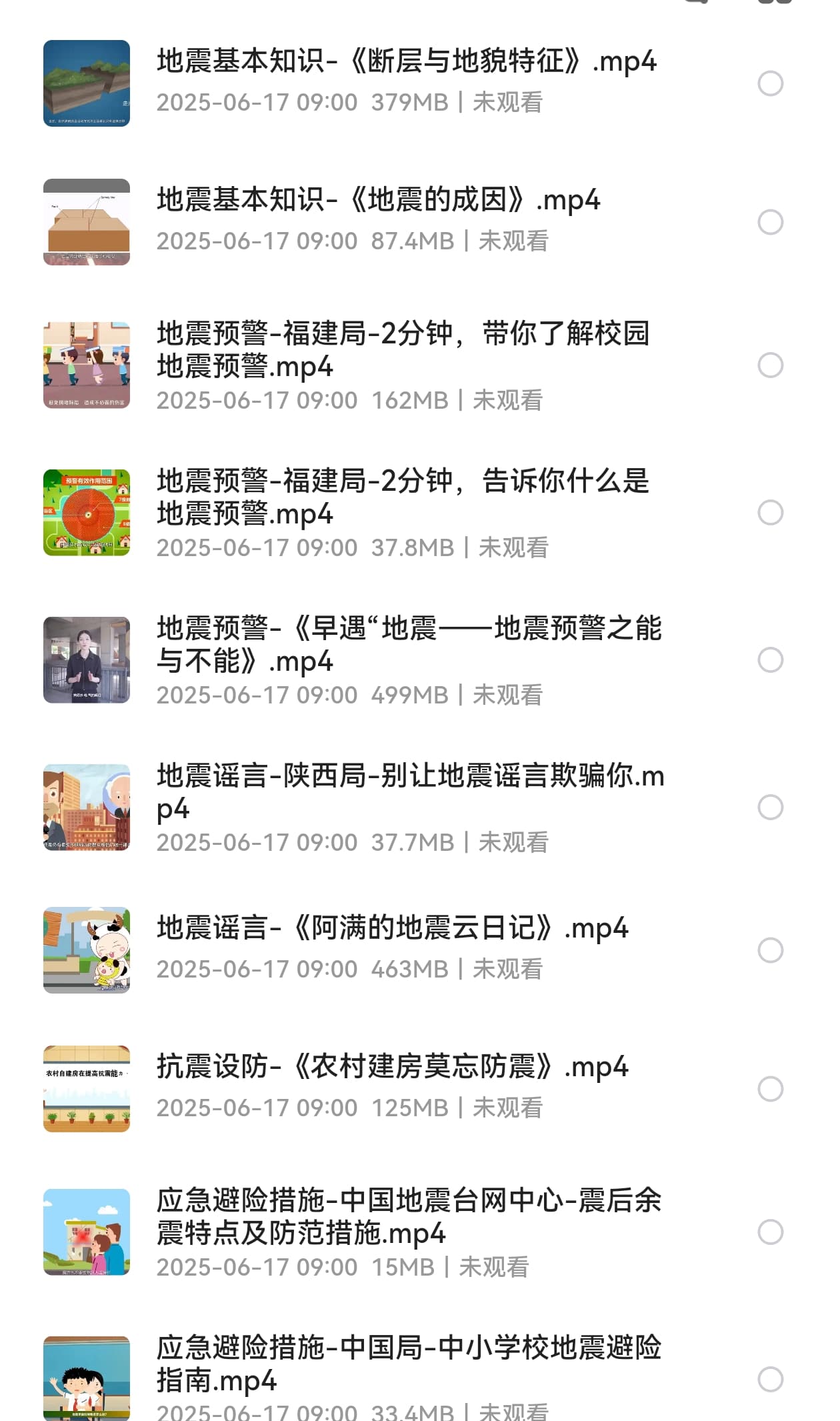
Task: Select the radio circle for 《地震的成因》
Action: (x=771, y=222)
